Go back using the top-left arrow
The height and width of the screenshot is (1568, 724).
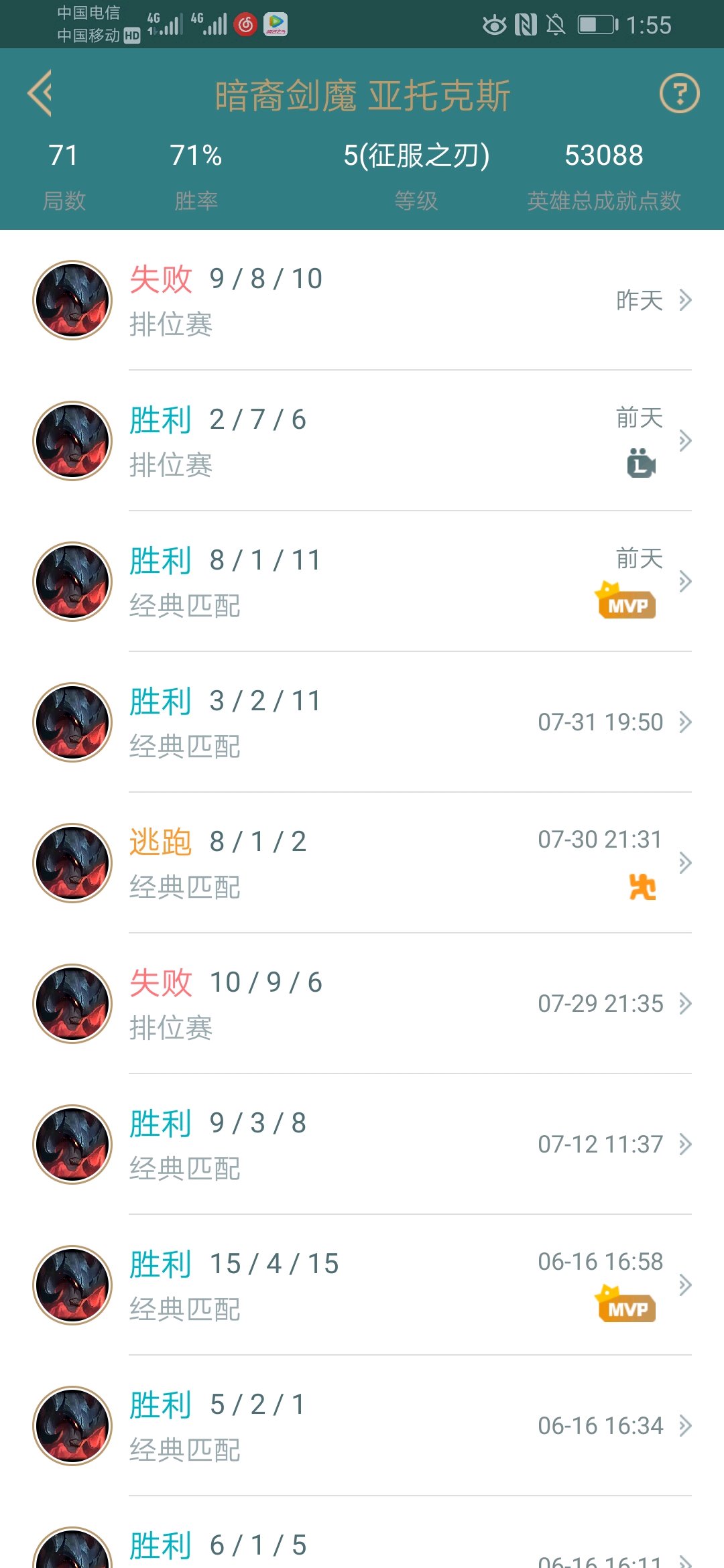point(40,94)
